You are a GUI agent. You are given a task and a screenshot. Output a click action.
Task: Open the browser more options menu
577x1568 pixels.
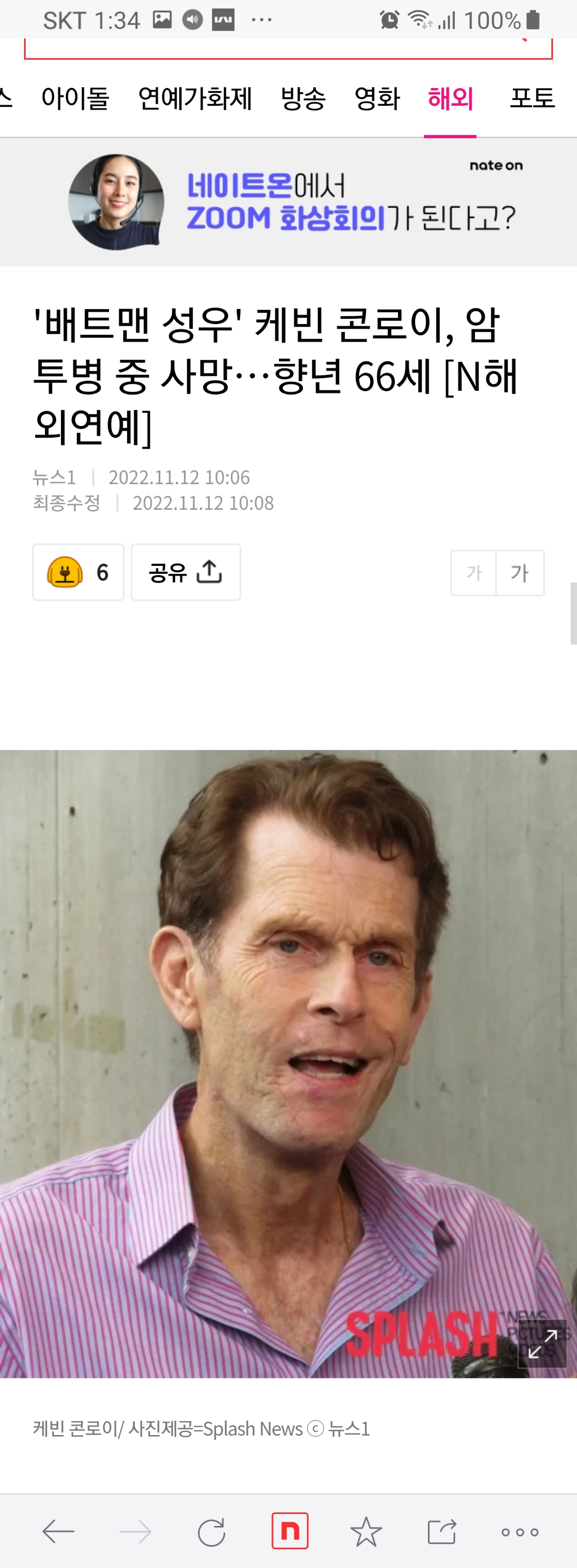pos(520,1532)
